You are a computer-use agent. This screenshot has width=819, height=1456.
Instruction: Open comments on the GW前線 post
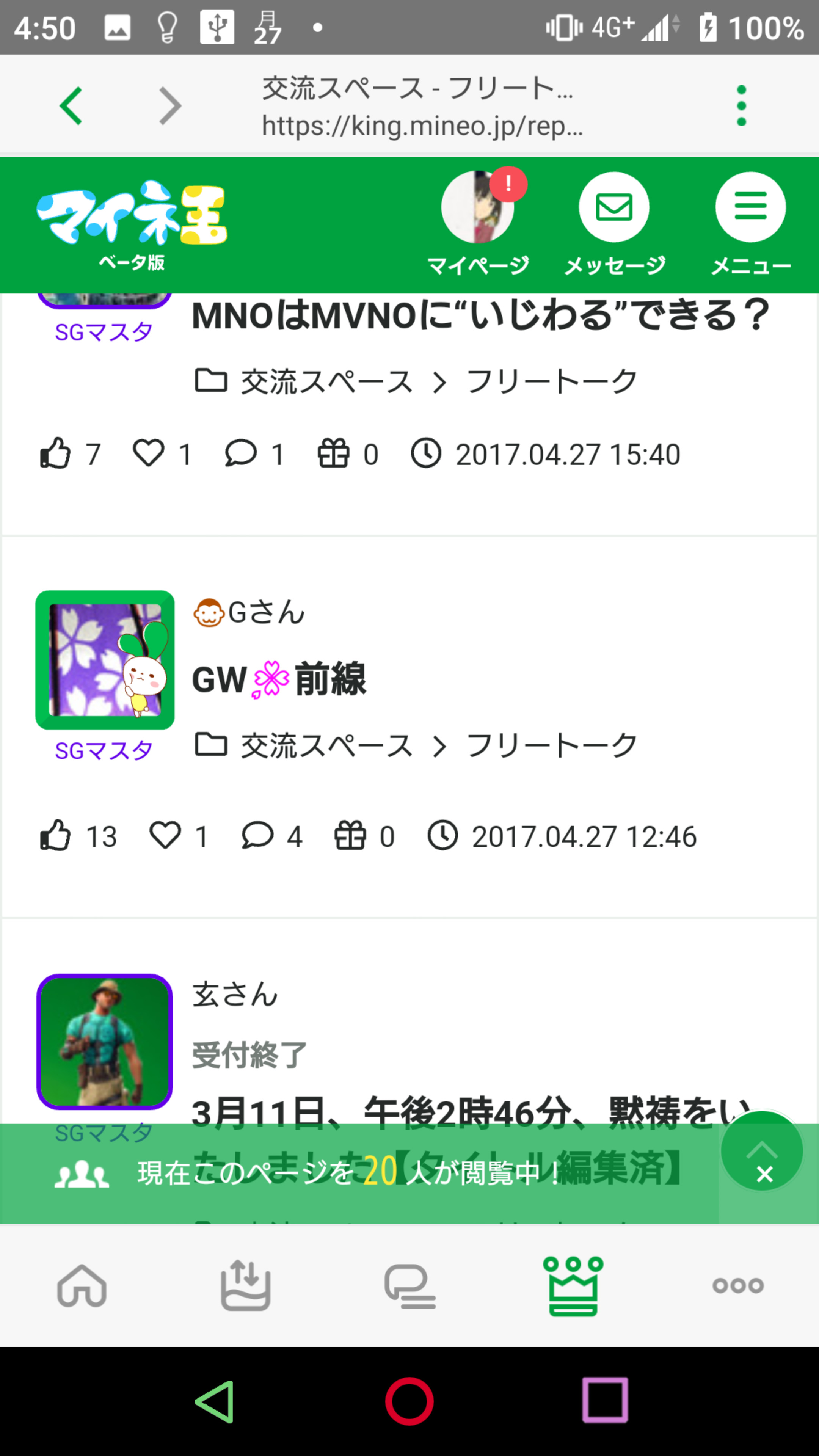(x=257, y=835)
